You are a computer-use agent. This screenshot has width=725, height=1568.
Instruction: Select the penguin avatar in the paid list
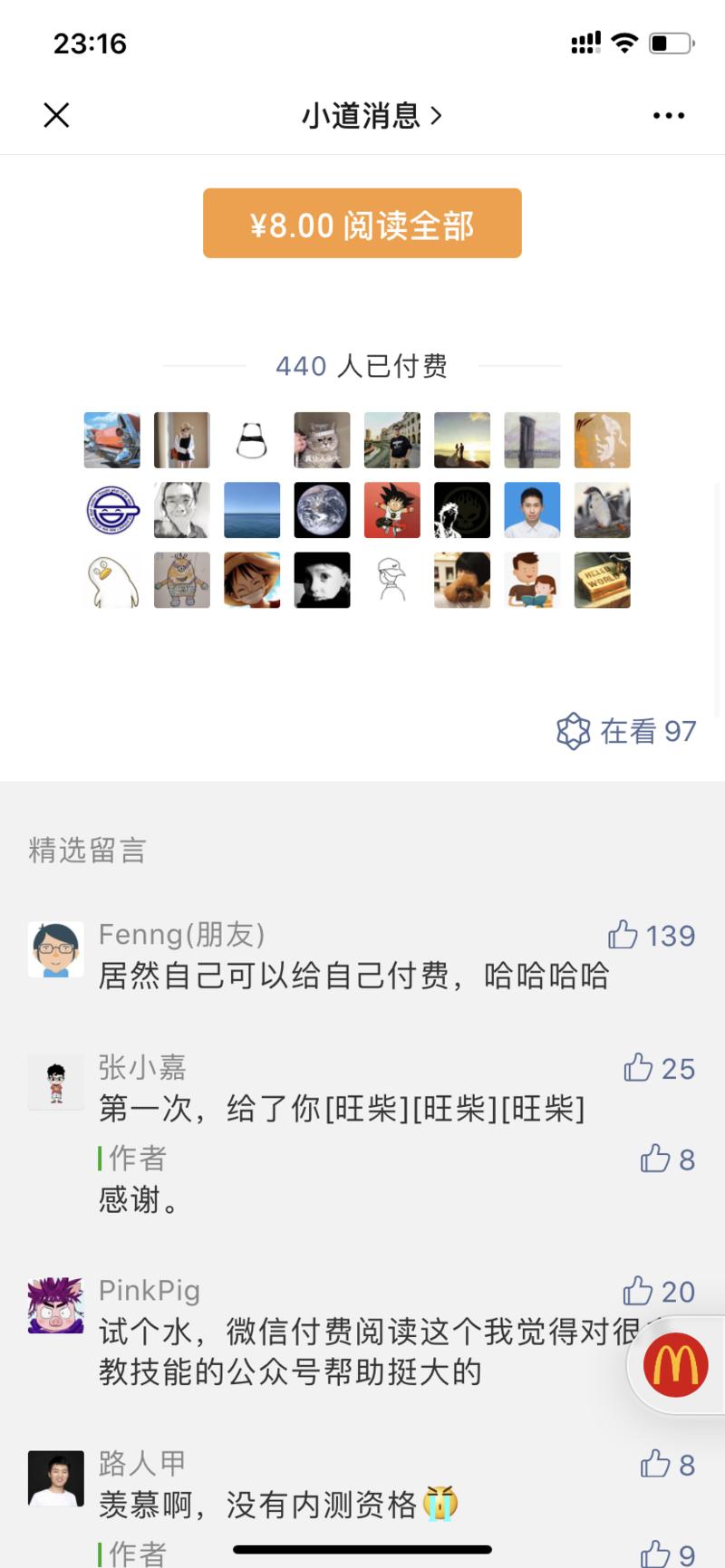(x=602, y=510)
